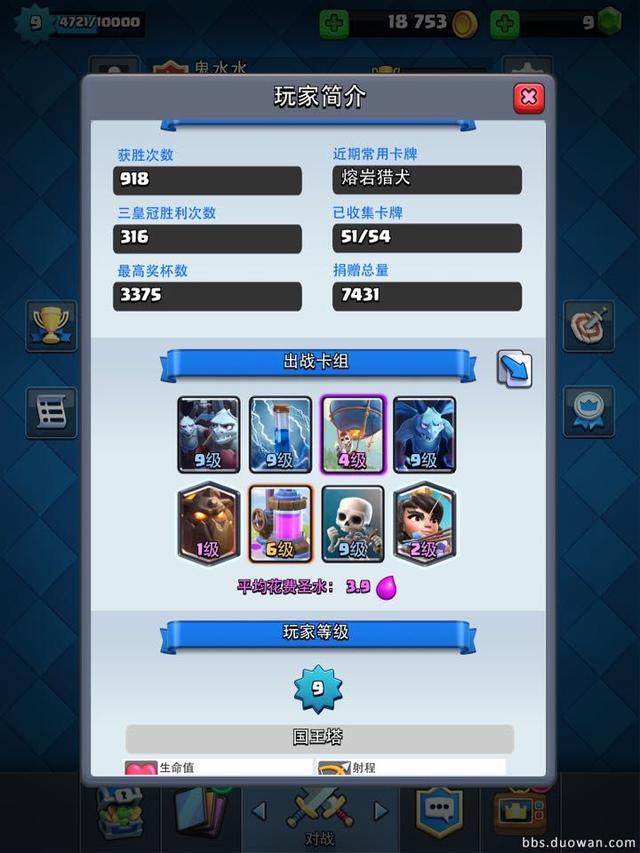
Task: Open the Minion Horde card in the deck
Action: [x=208, y=434]
